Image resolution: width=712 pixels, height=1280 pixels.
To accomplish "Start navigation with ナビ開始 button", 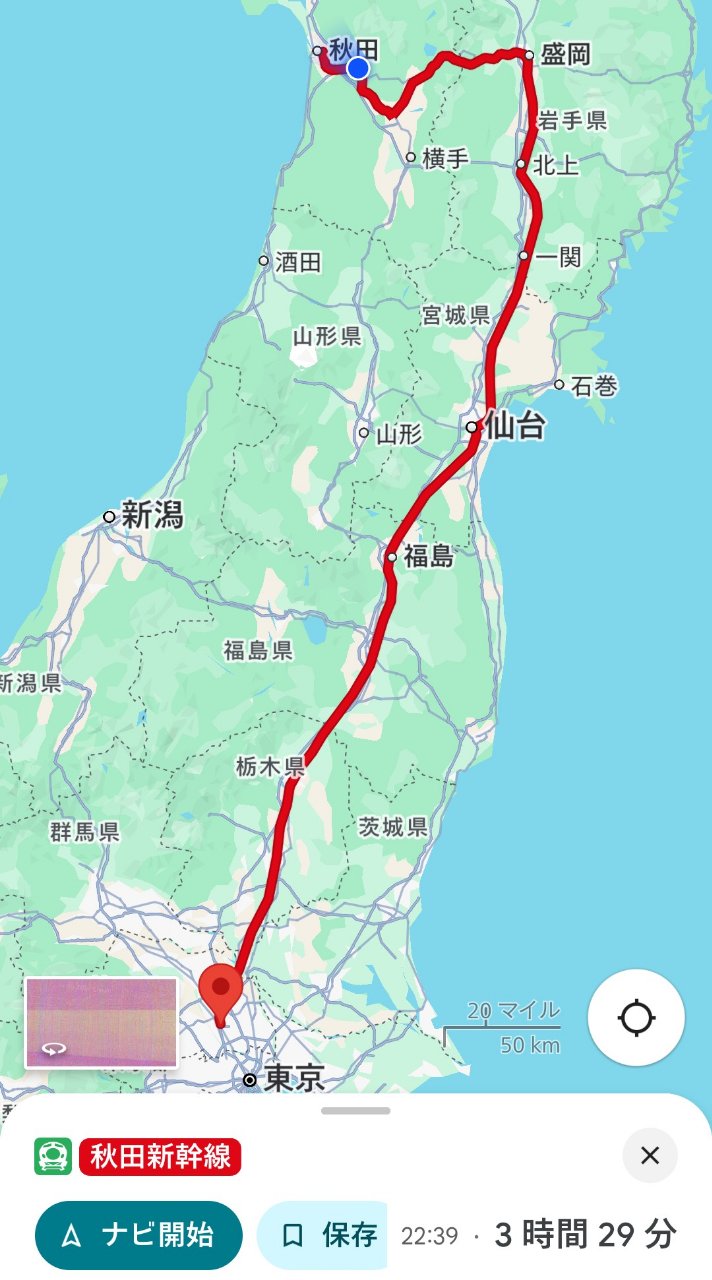I will [x=139, y=1235].
